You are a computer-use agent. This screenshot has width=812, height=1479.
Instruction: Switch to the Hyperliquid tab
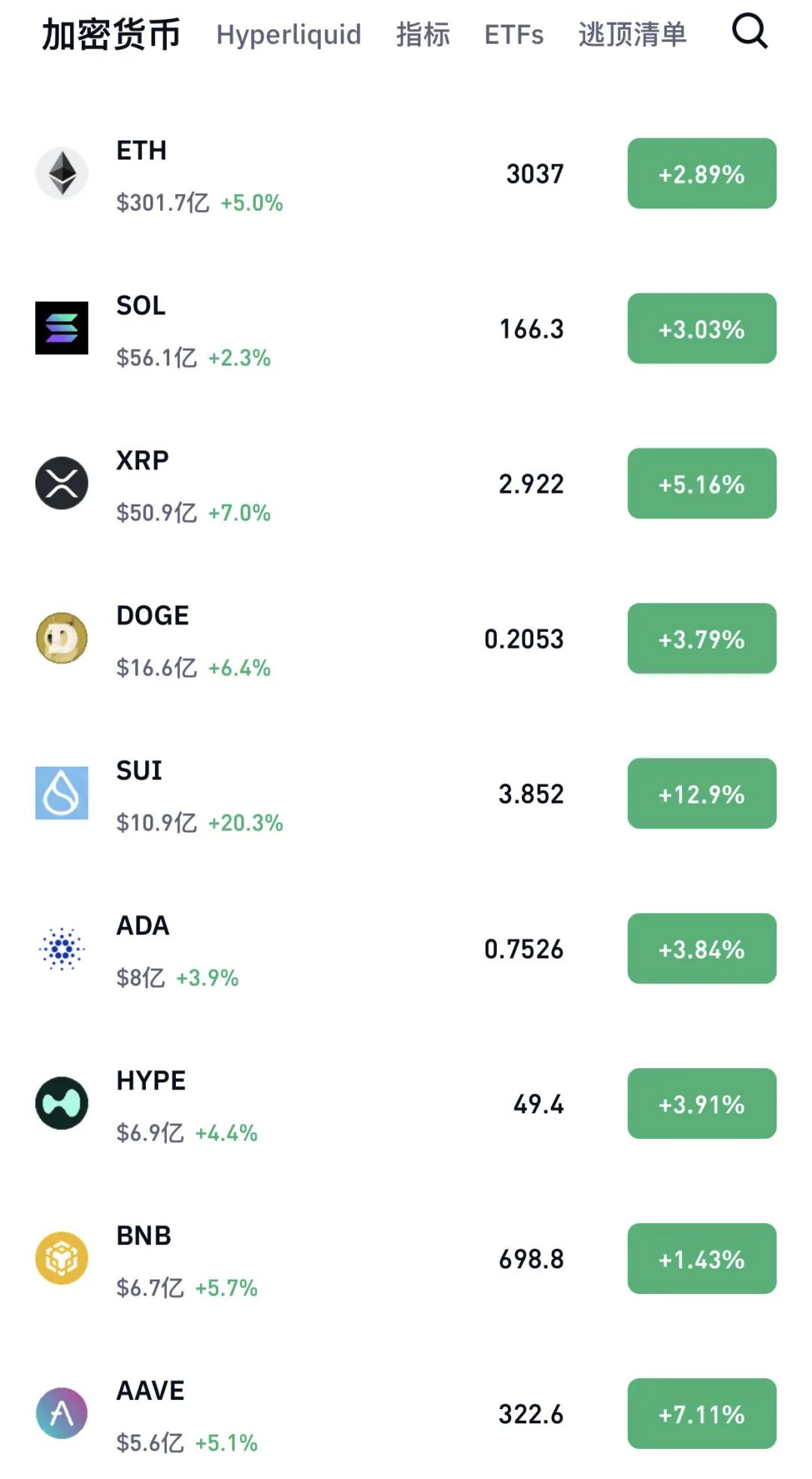tap(289, 35)
